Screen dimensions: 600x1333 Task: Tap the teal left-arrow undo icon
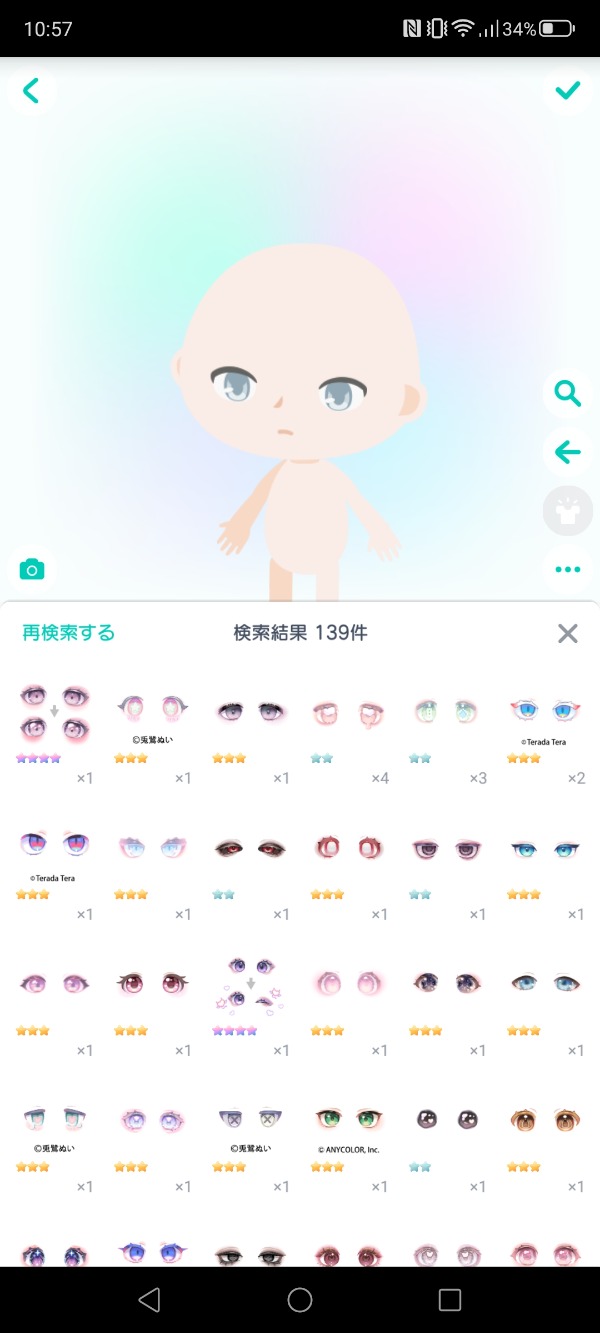(x=568, y=452)
